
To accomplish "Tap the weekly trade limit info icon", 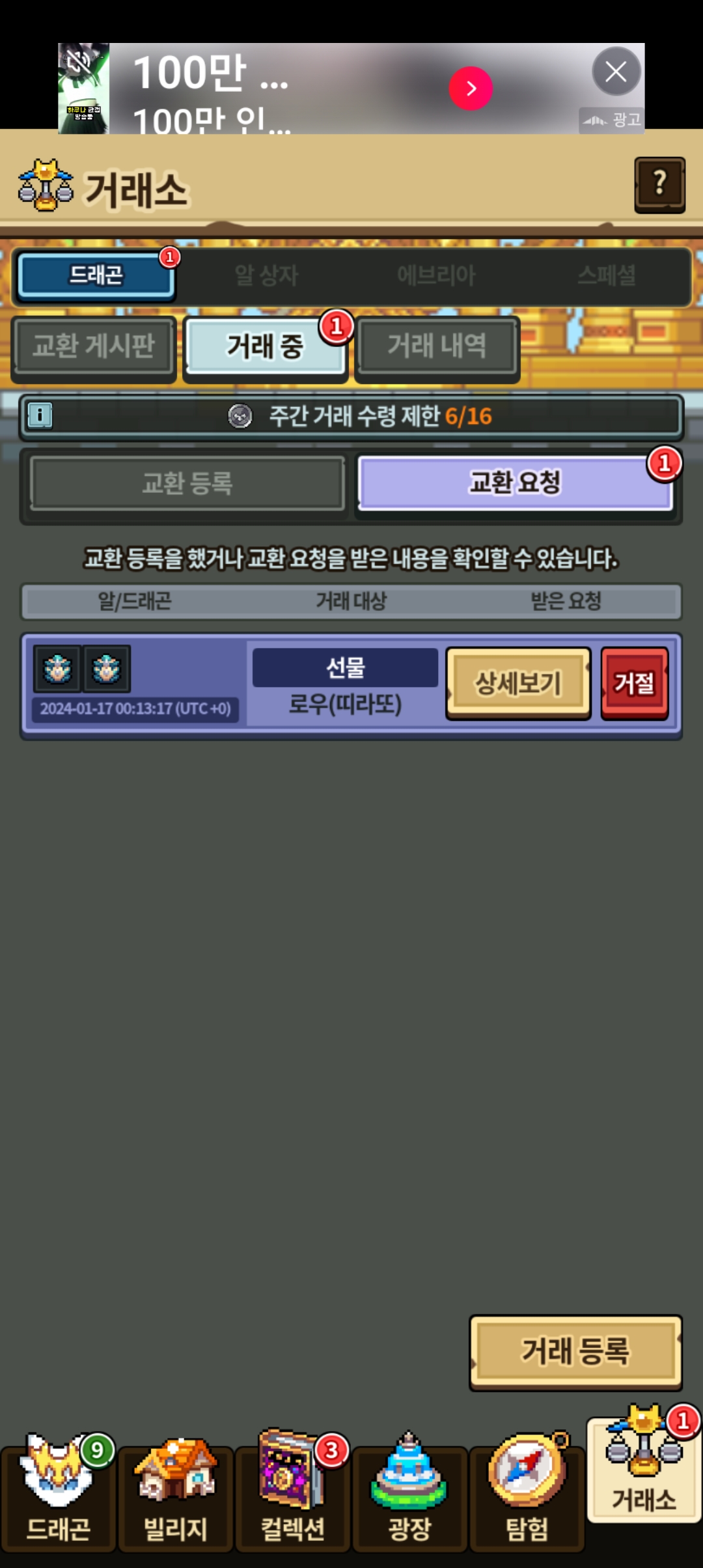I will [40, 415].
